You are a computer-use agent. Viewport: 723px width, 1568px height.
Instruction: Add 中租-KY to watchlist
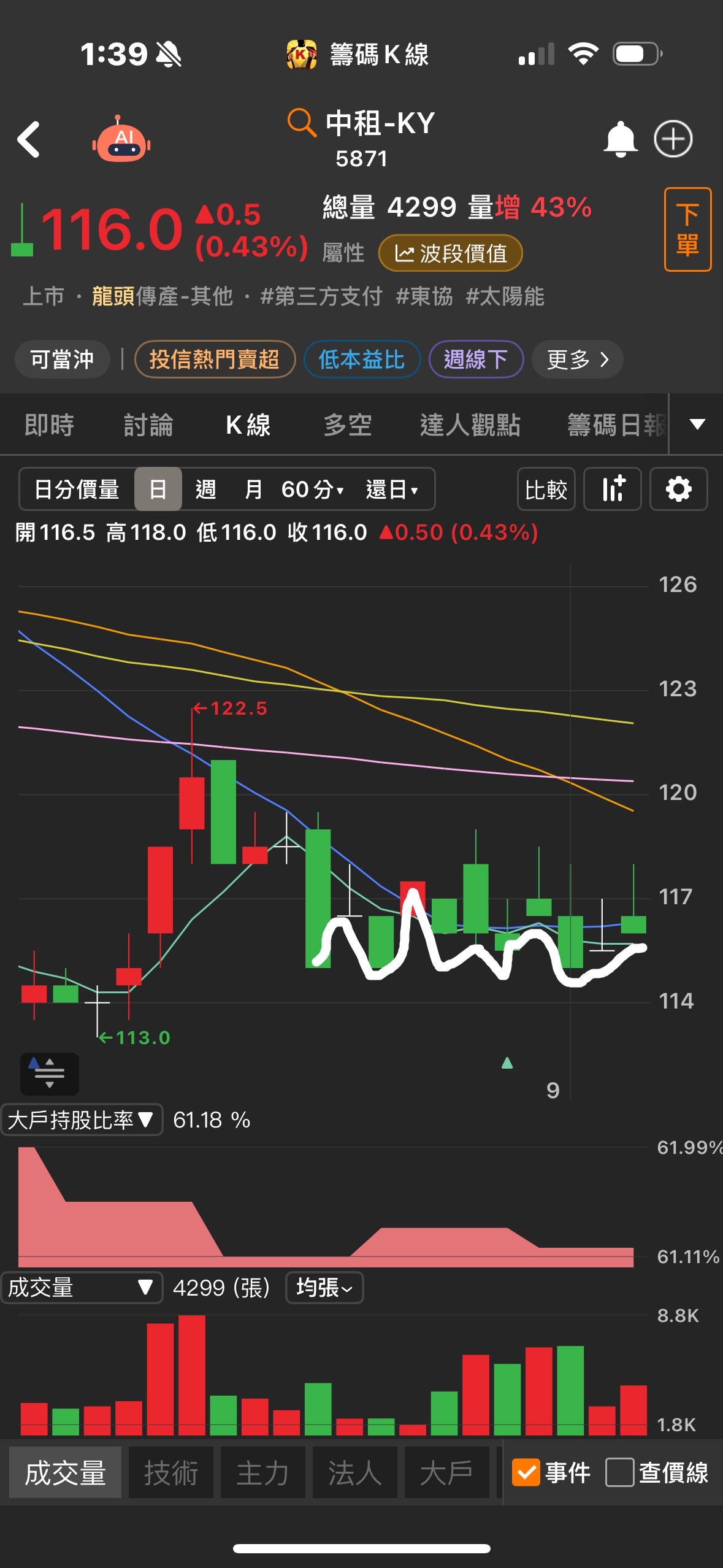[673, 140]
